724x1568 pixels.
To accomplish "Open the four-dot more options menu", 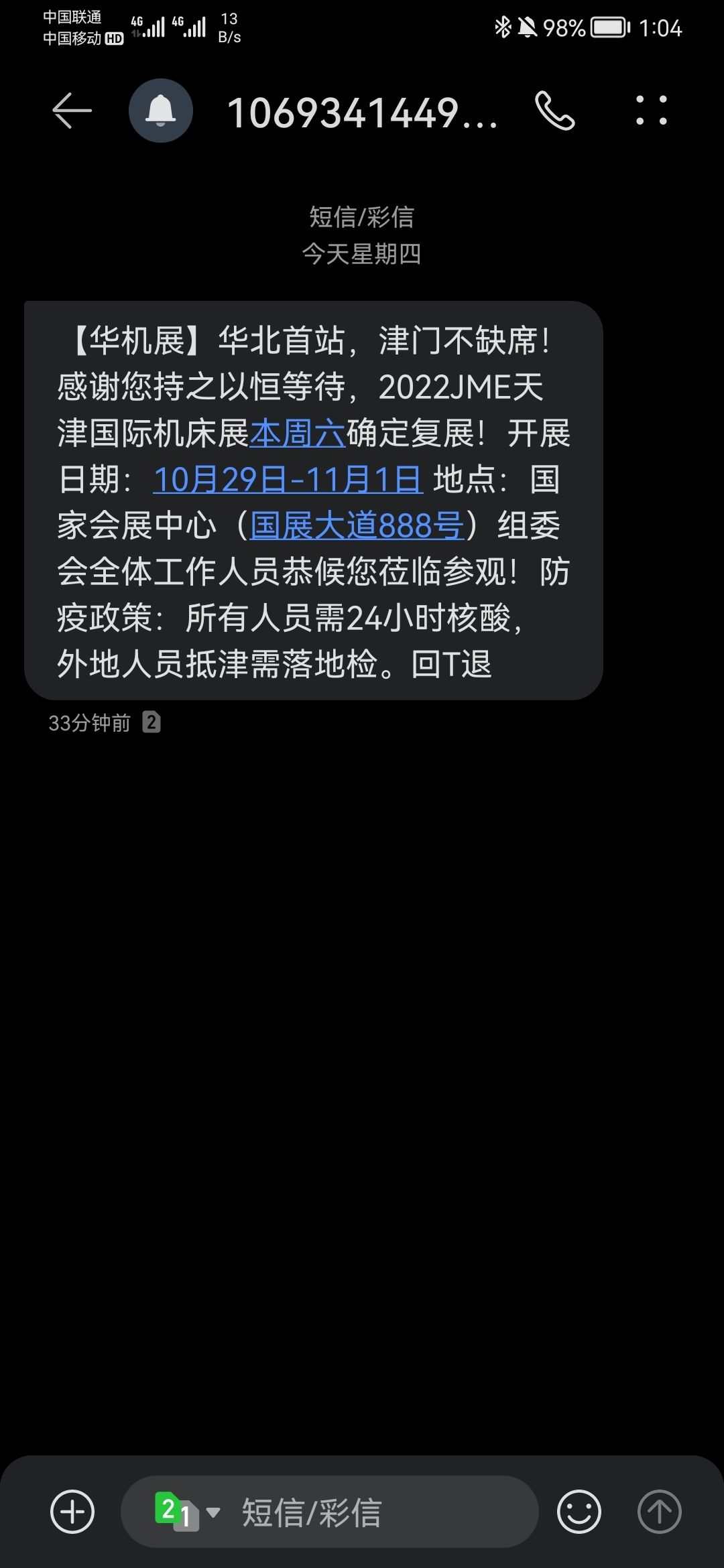I will pos(651,111).
